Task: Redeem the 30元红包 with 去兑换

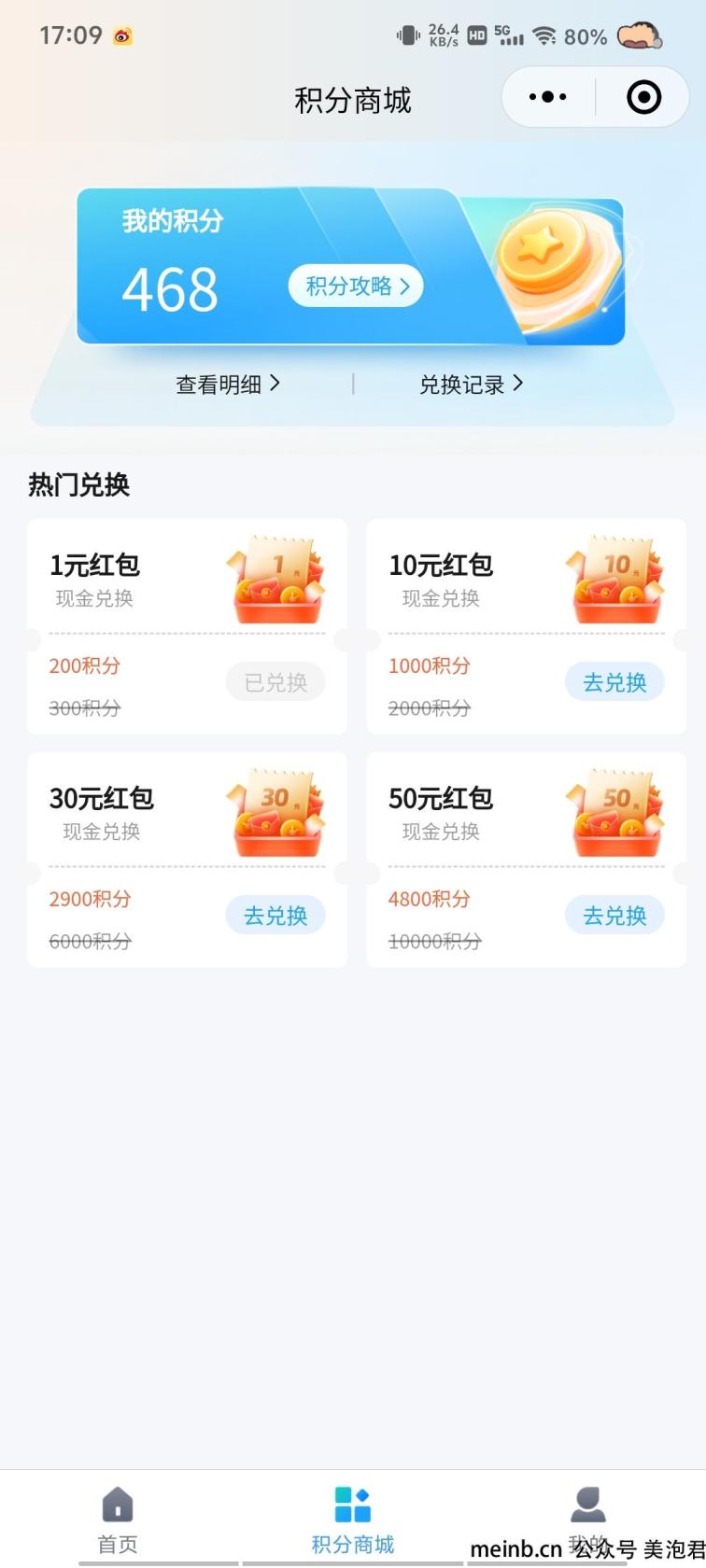Action: (x=275, y=916)
